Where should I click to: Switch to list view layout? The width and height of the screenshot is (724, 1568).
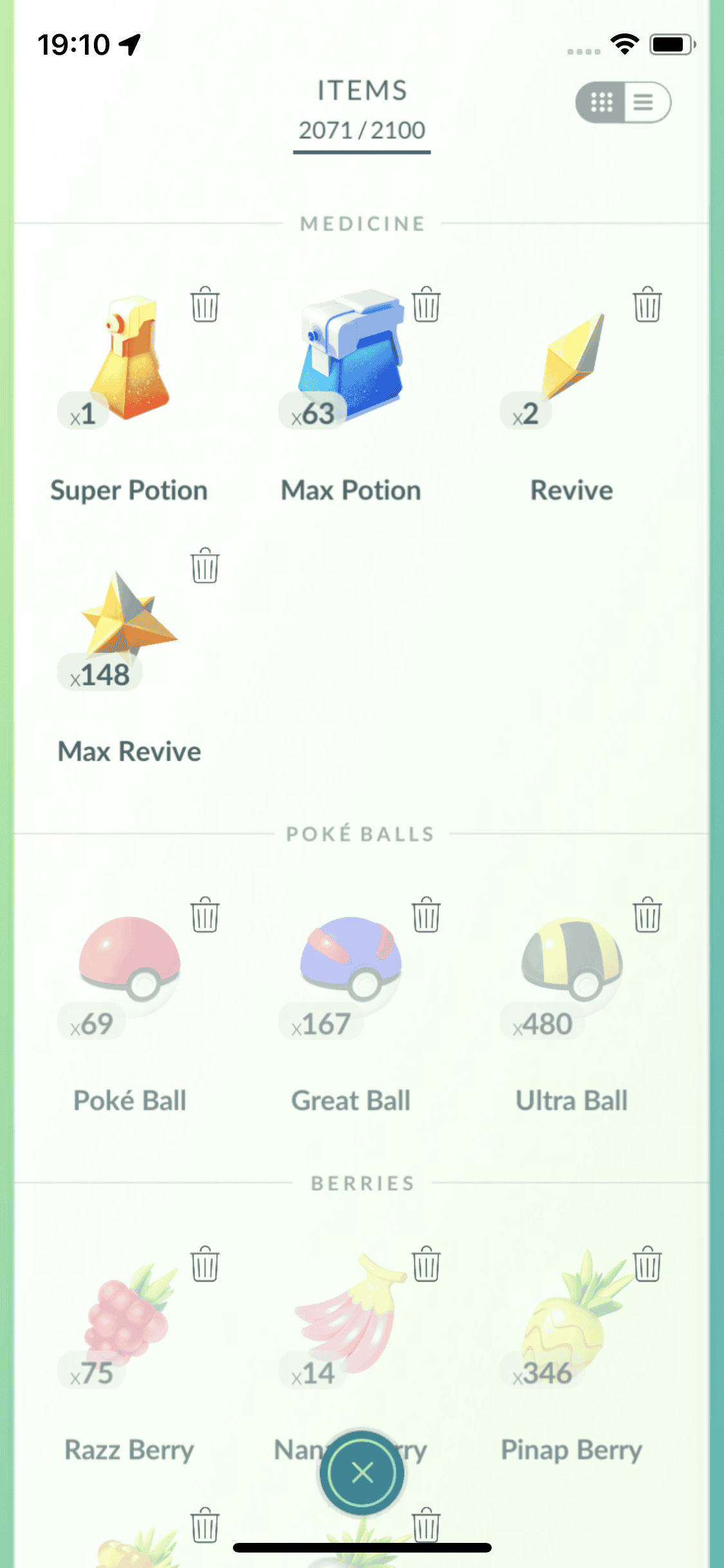click(645, 102)
